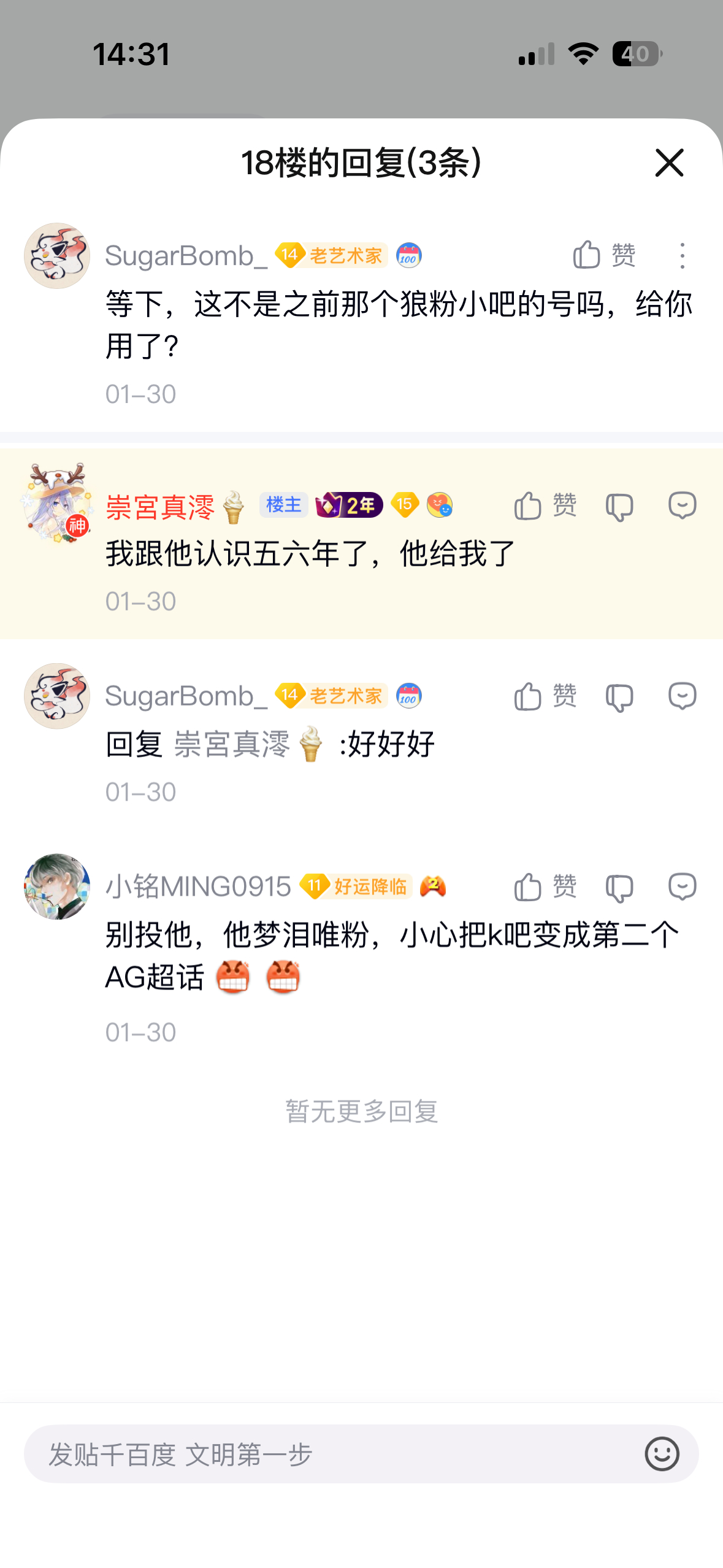
Task: Dislike 崇宫真澪's reply
Action: point(619,507)
